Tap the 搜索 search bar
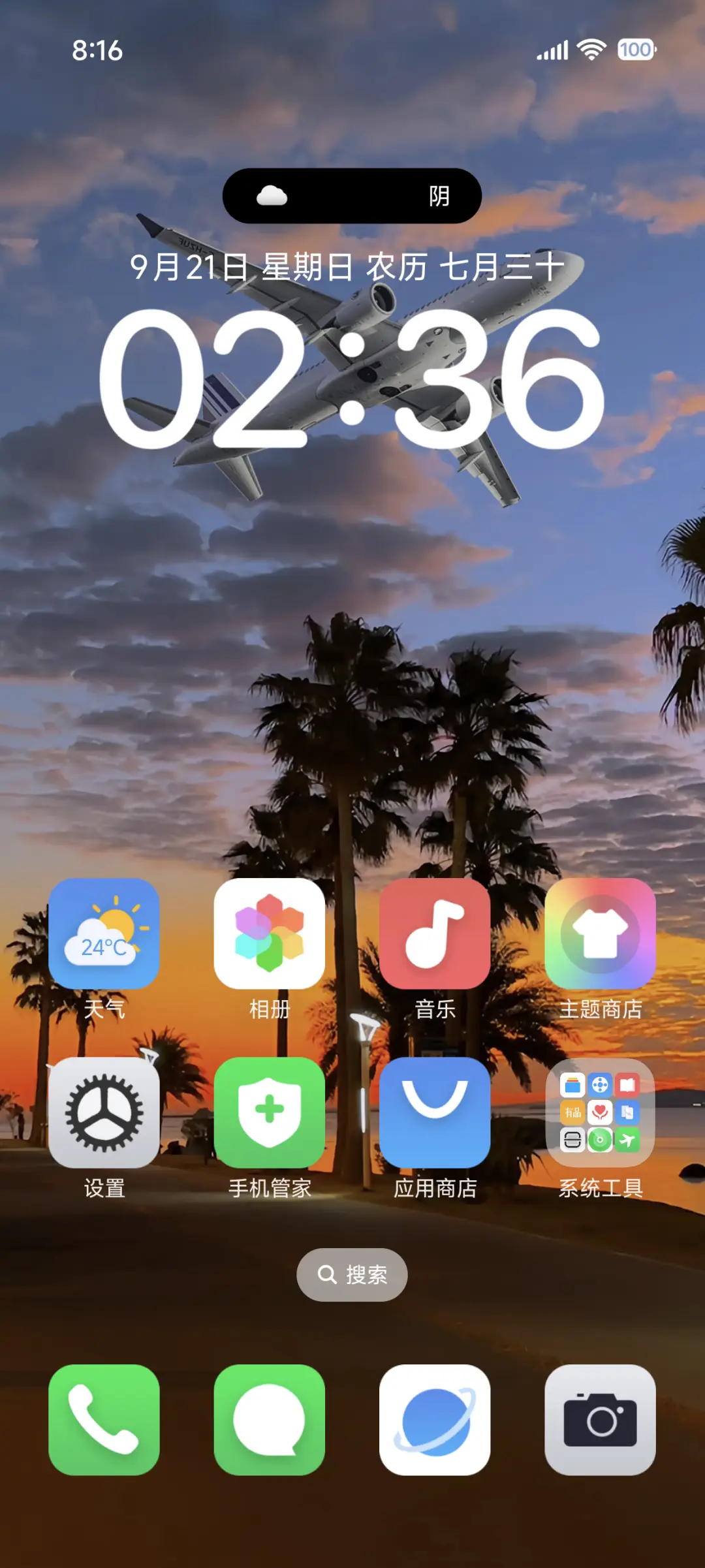The height and width of the screenshot is (1568, 705). click(x=352, y=1274)
